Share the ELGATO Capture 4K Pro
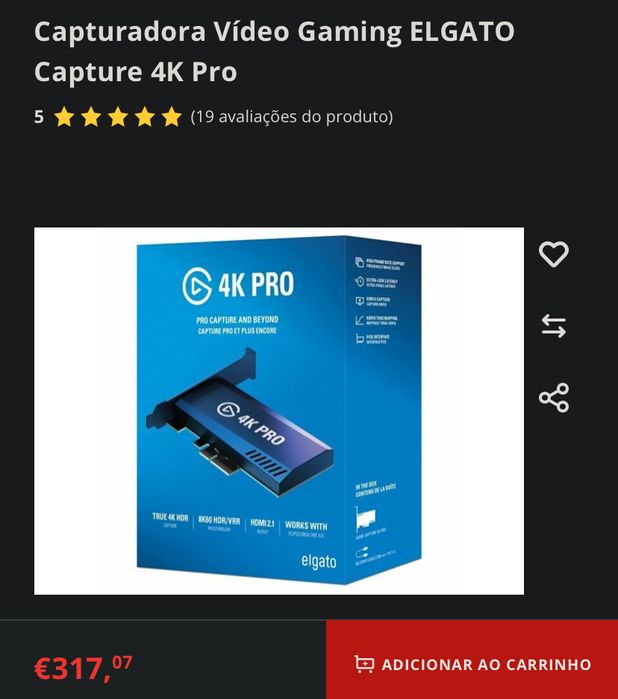The width and height of the screenshot is (618, 699). tap(553, 397)
